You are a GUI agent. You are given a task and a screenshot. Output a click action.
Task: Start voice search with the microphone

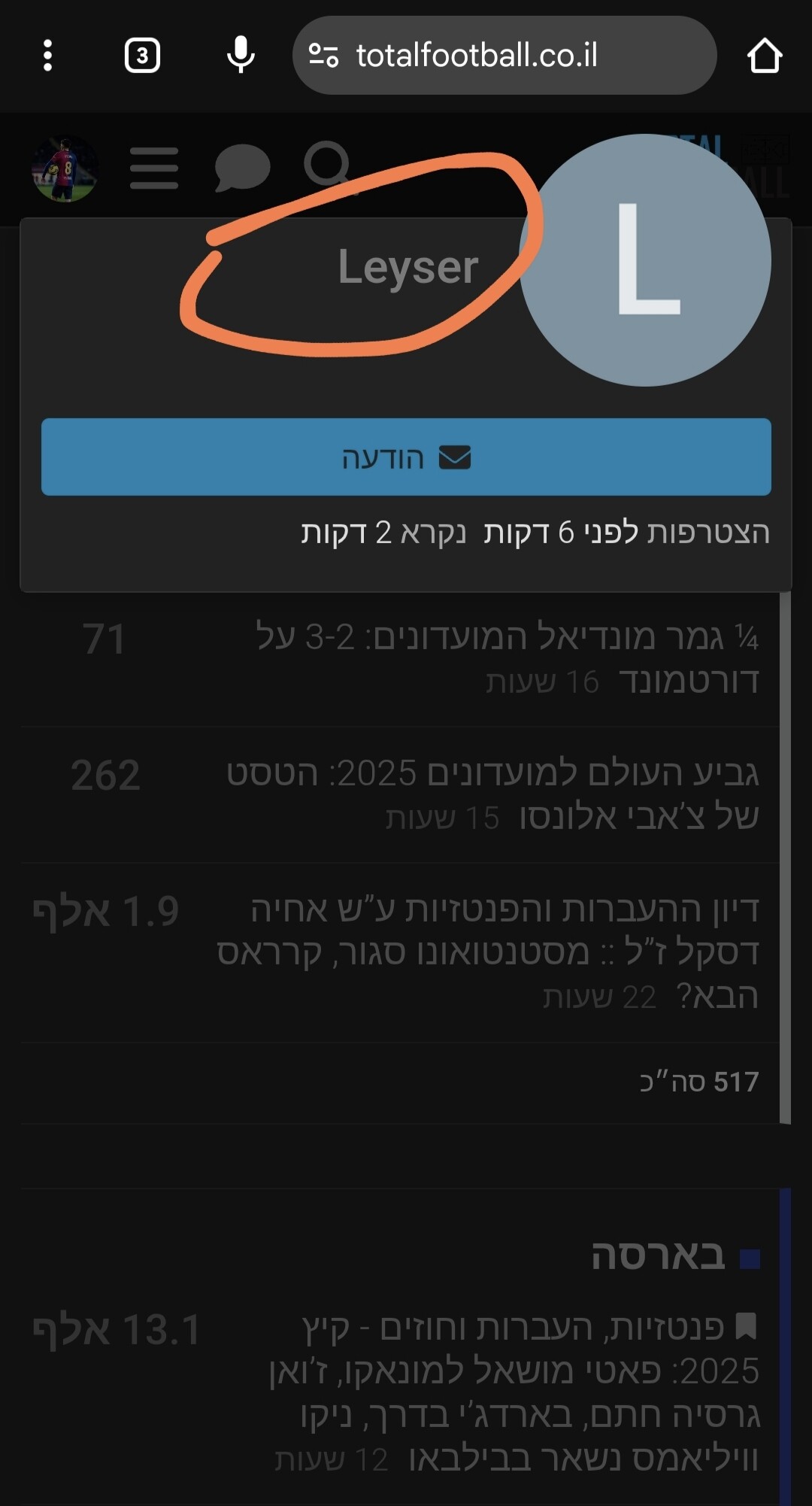point(241,55)
